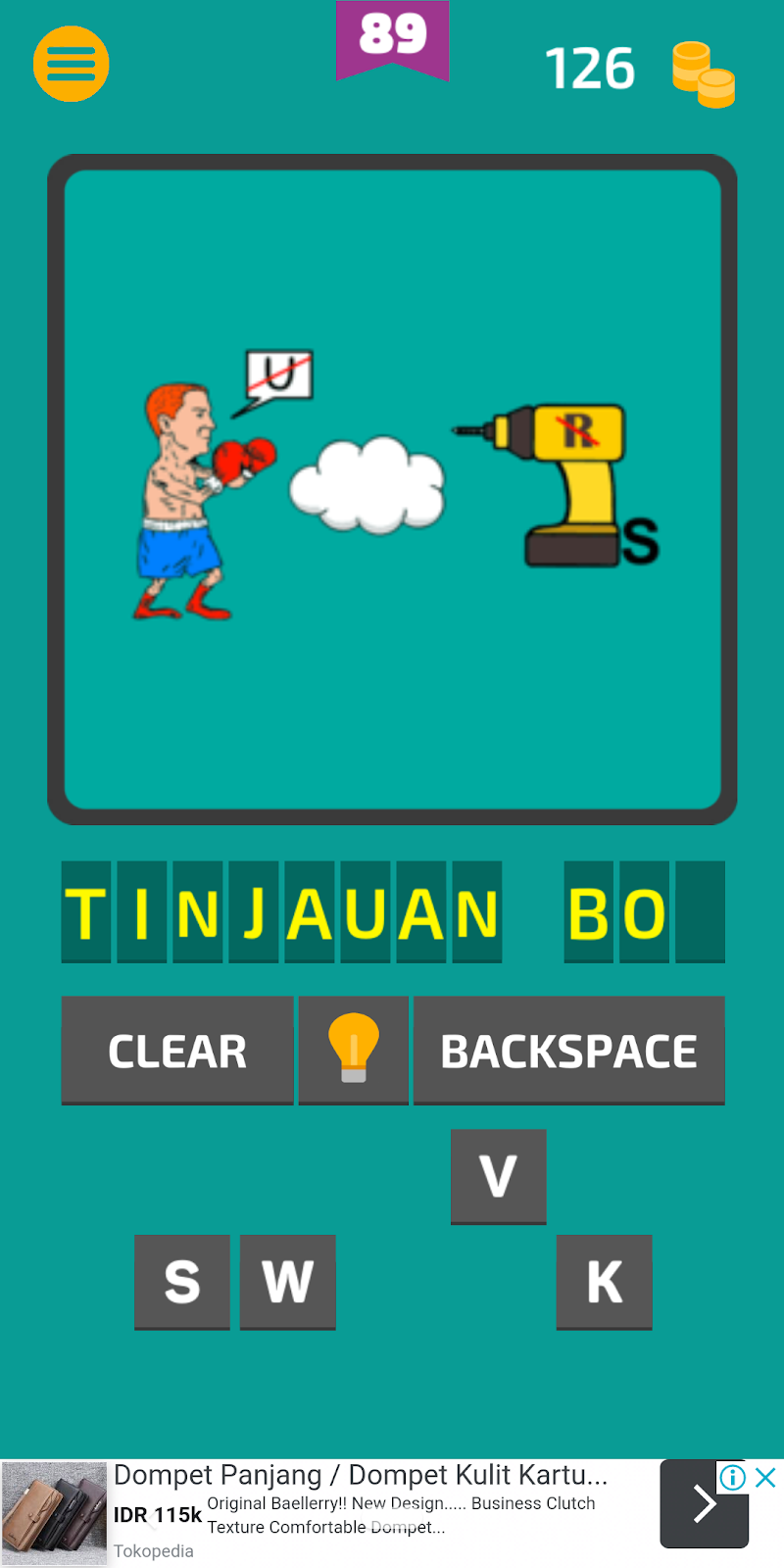784x1568 pixels.
Task: Tap the CLEAR button
Action: (177, 1051)
